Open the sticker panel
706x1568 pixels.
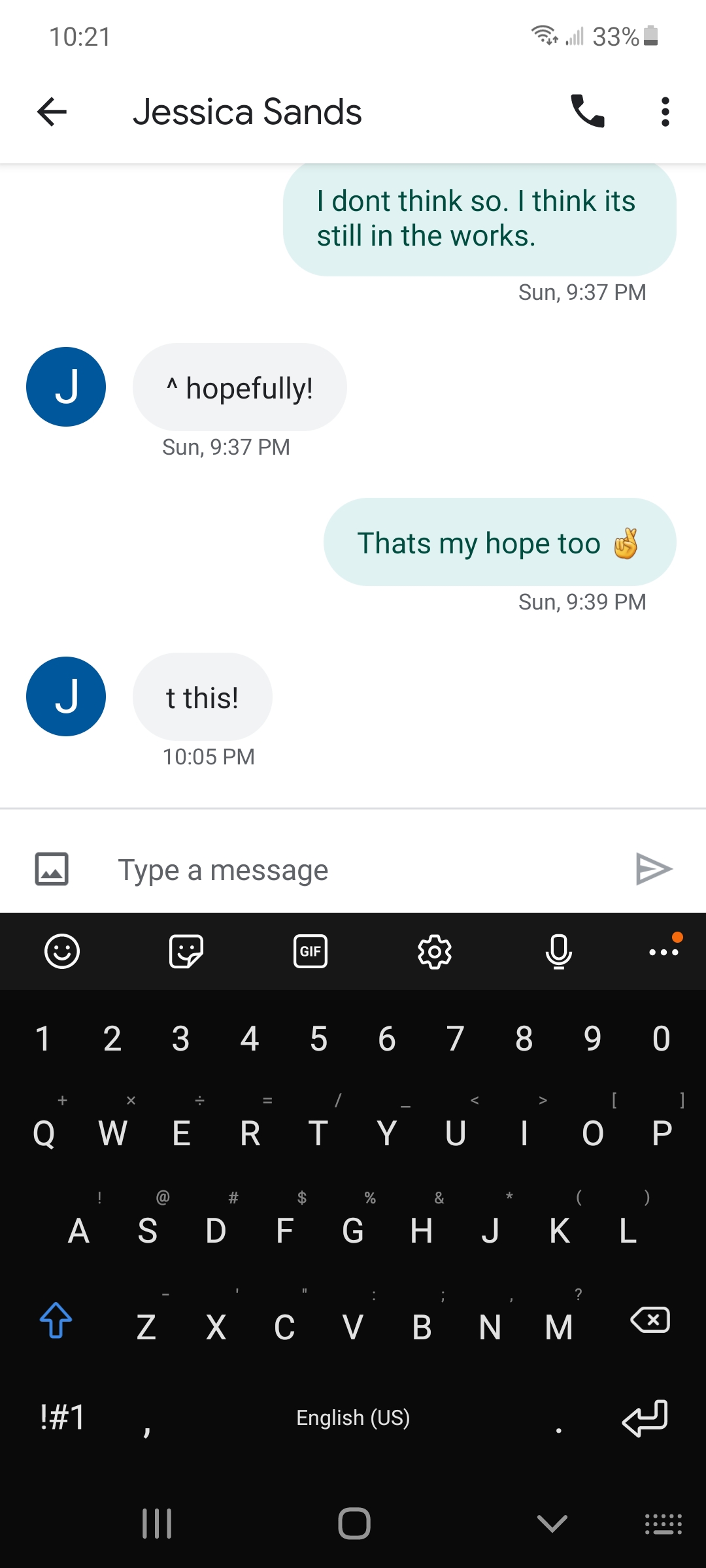click(186, 951)
